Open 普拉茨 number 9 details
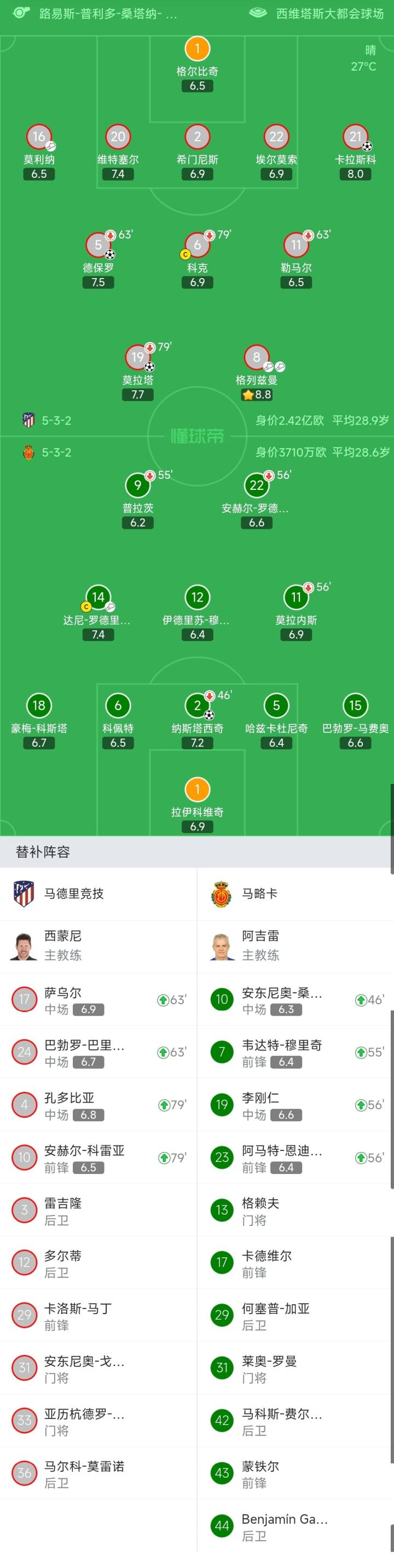394x1568 pixels. click(137, 486)
